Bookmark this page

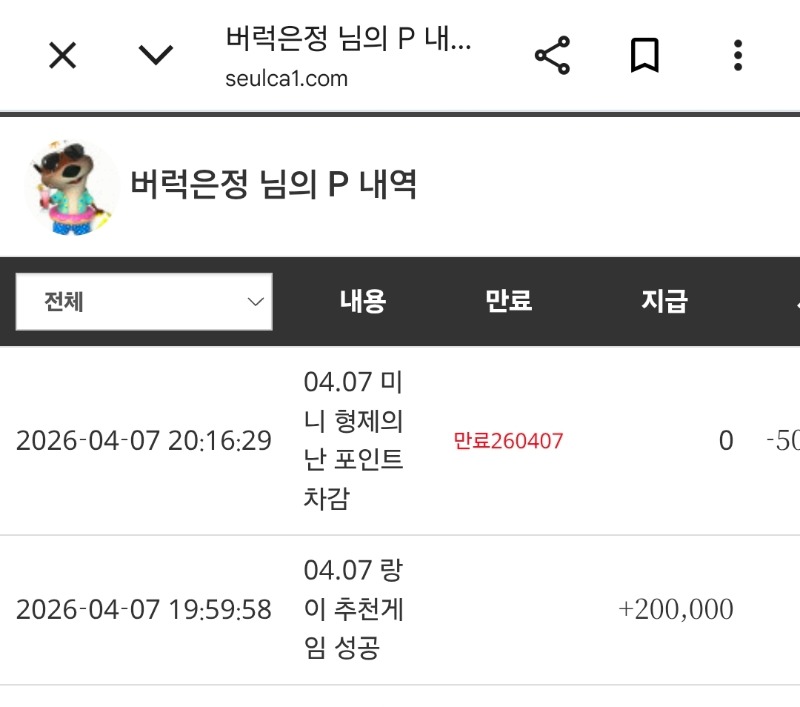click(x=645, y=56)
